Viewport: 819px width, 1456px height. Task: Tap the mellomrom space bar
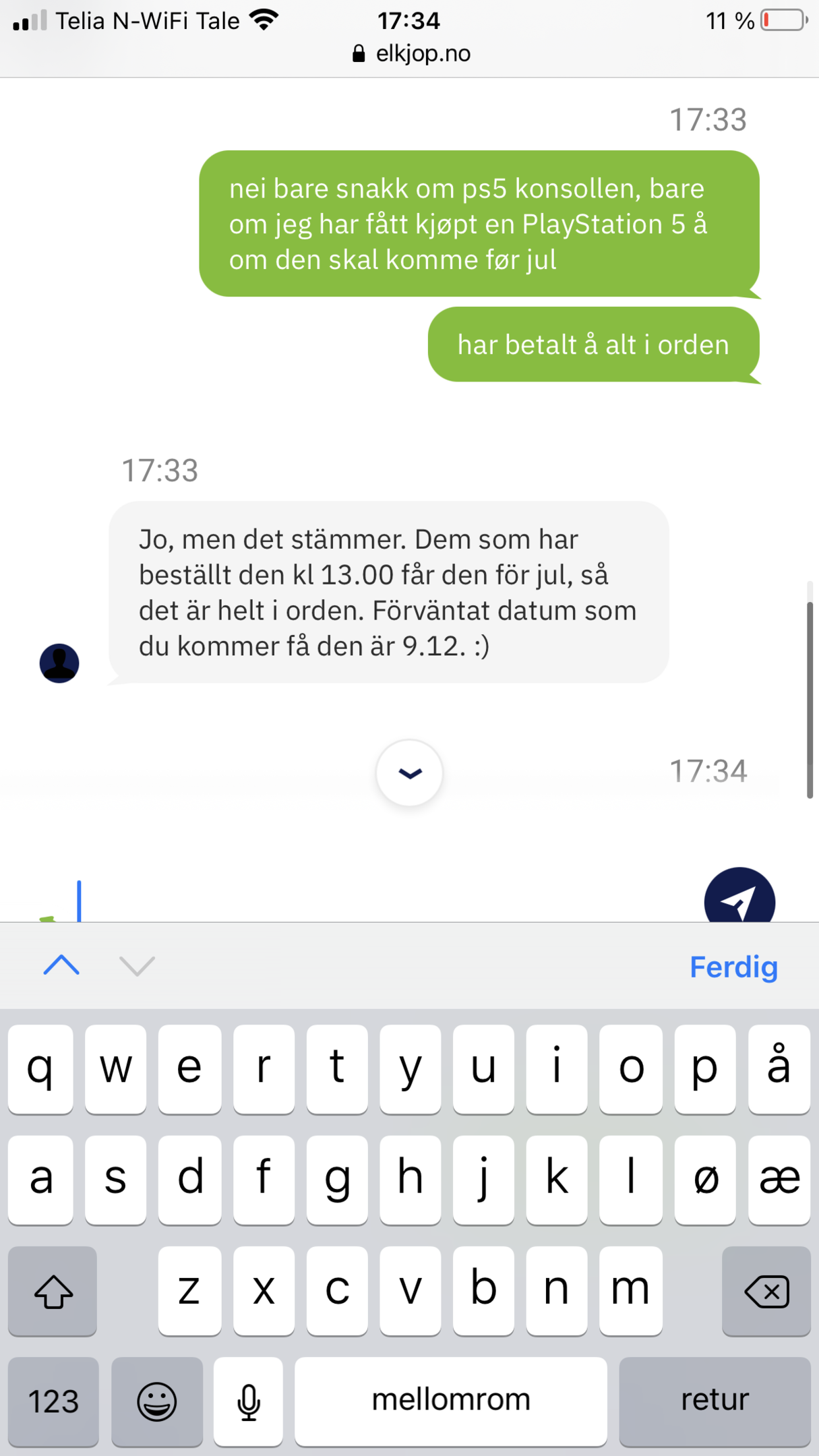(x=451, y=1401)
